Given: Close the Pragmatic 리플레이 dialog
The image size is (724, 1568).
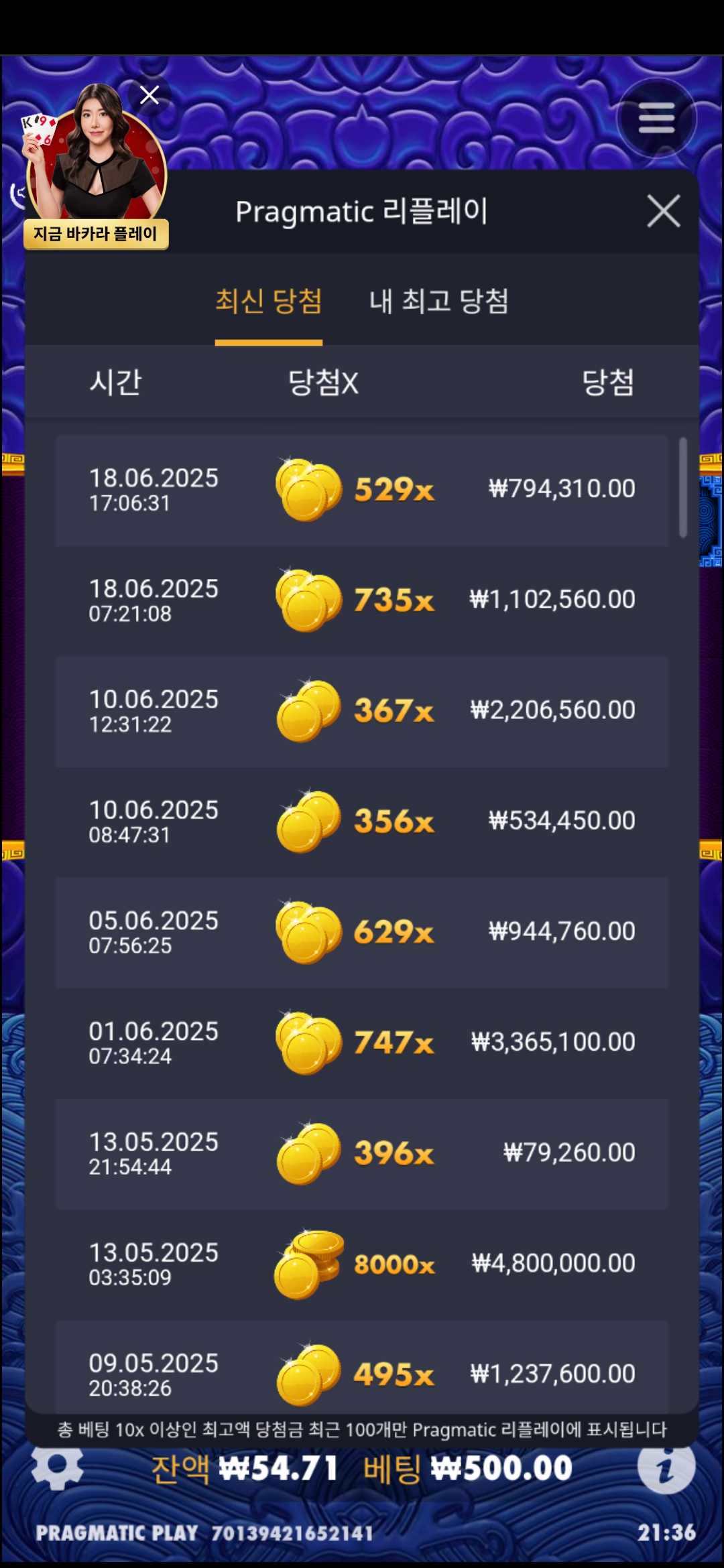Looking at the screenshot, I should click(663, 212).
